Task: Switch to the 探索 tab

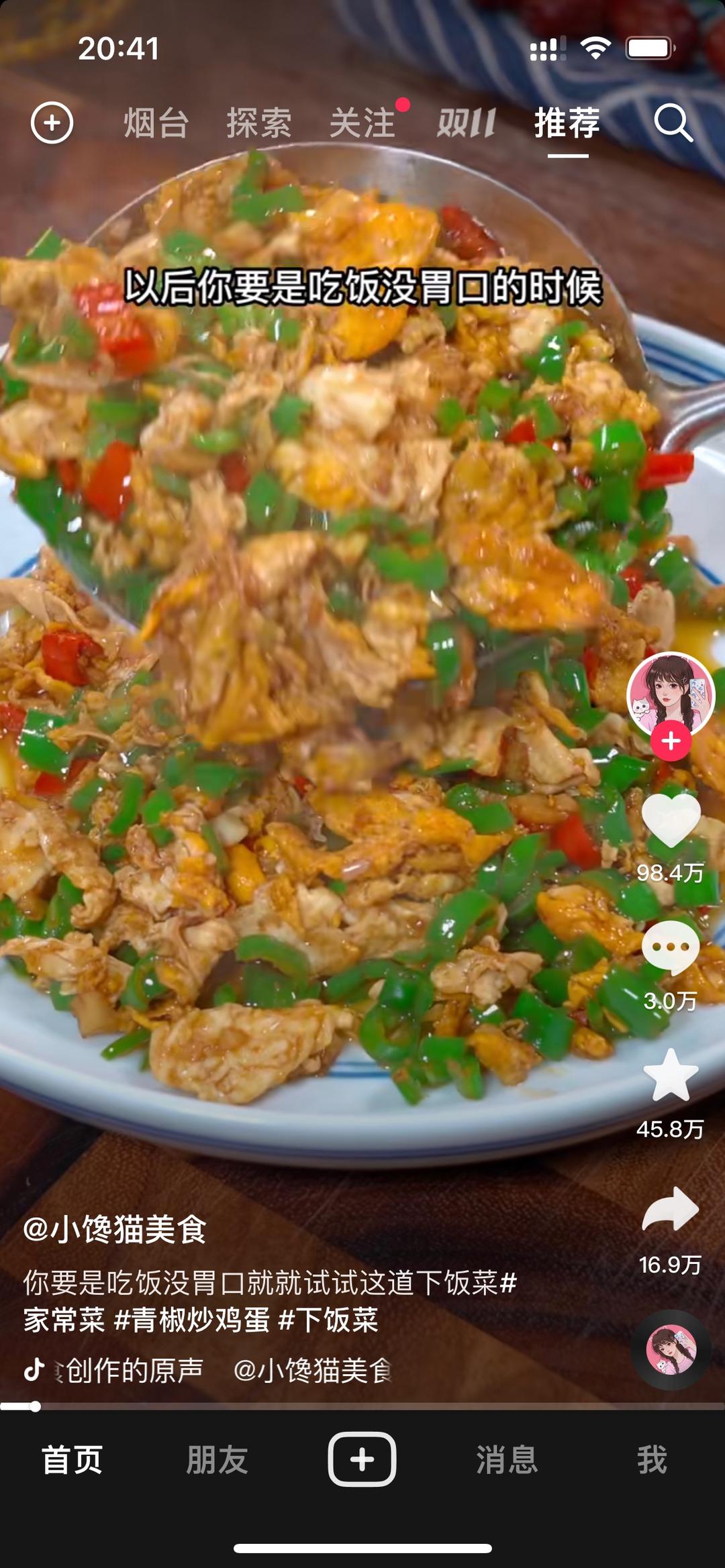Action: coord(259,123)
